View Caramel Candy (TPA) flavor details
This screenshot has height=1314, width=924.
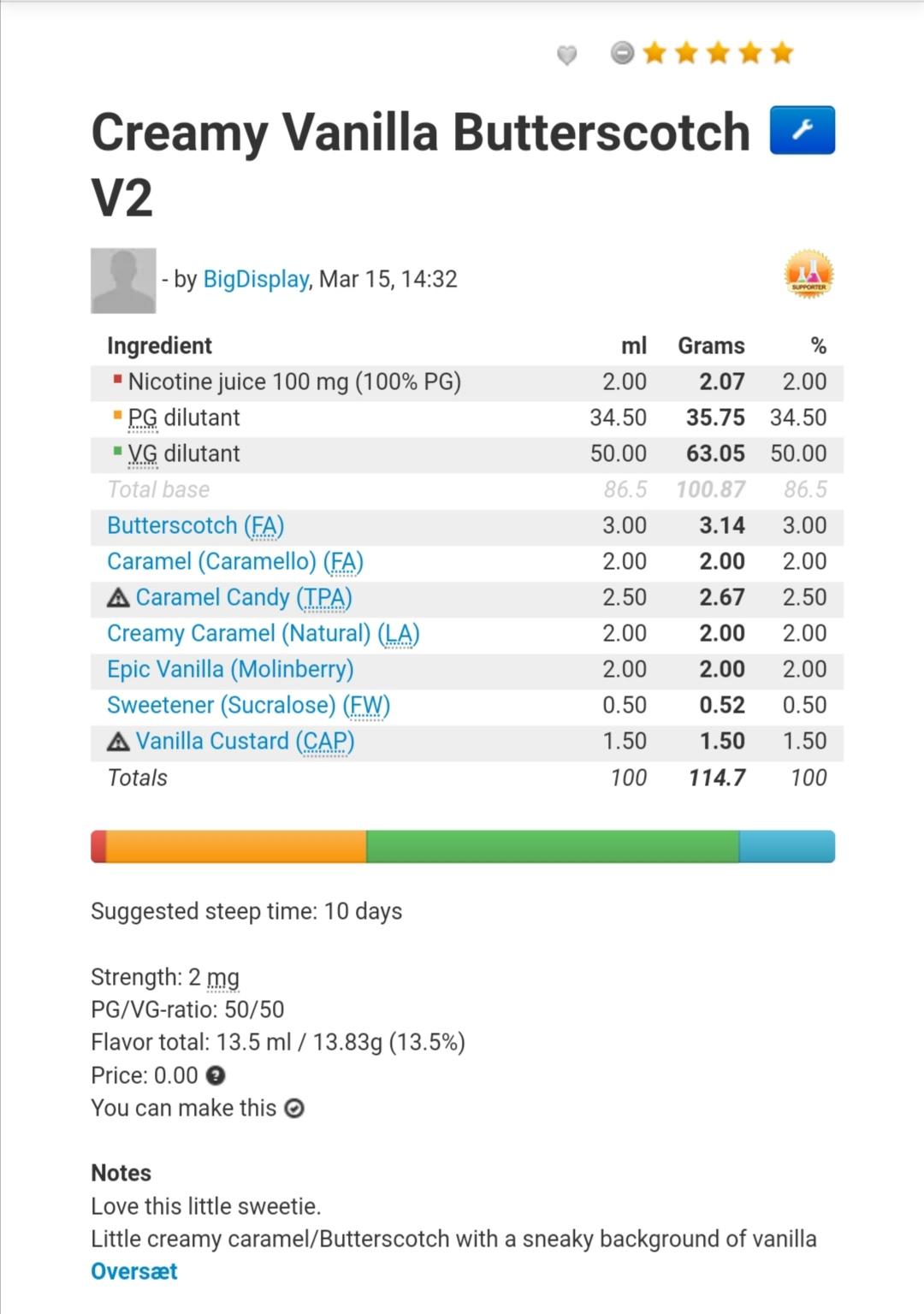[x=243, y=597]
